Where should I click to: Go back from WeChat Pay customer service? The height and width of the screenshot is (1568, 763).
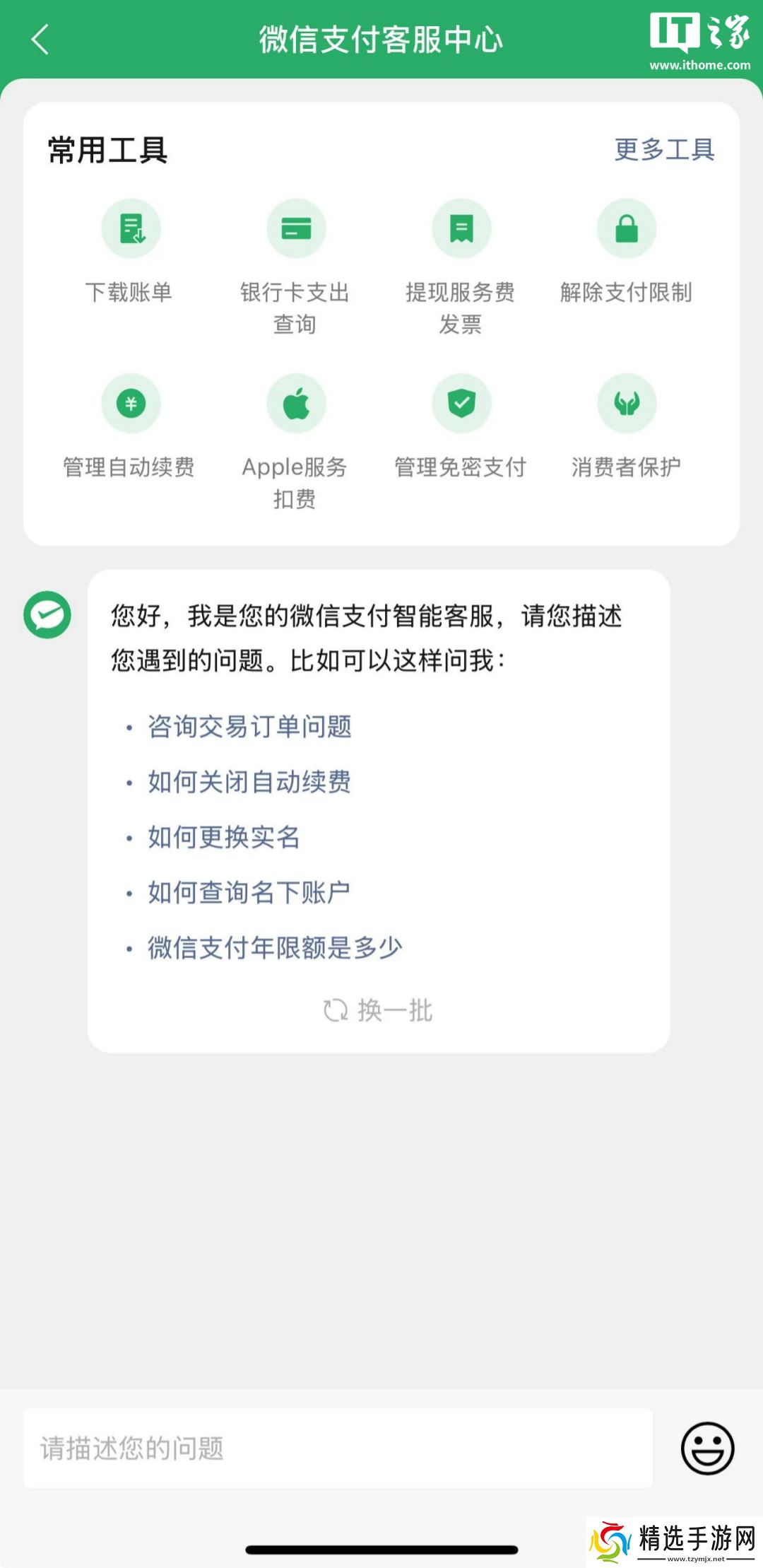(40, 40)
